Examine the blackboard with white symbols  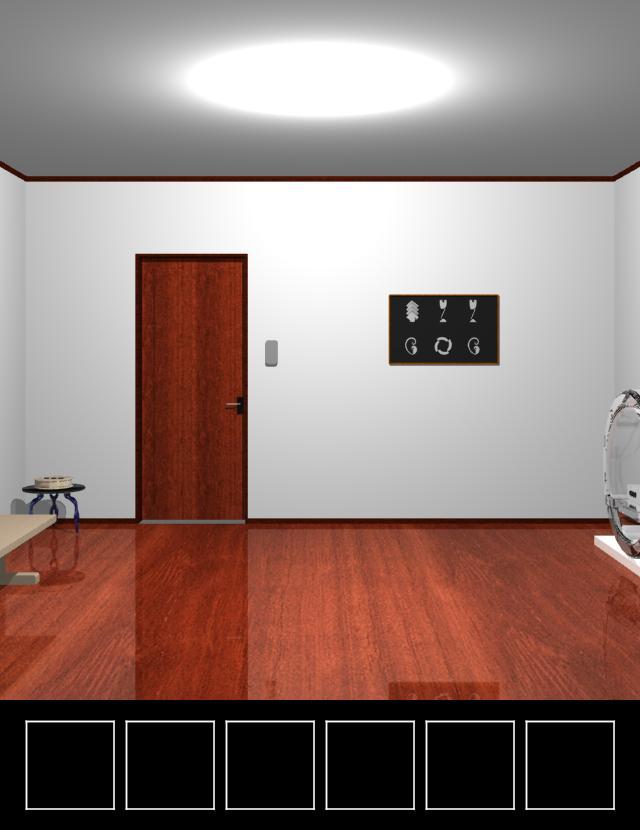(x=443, y=329)
